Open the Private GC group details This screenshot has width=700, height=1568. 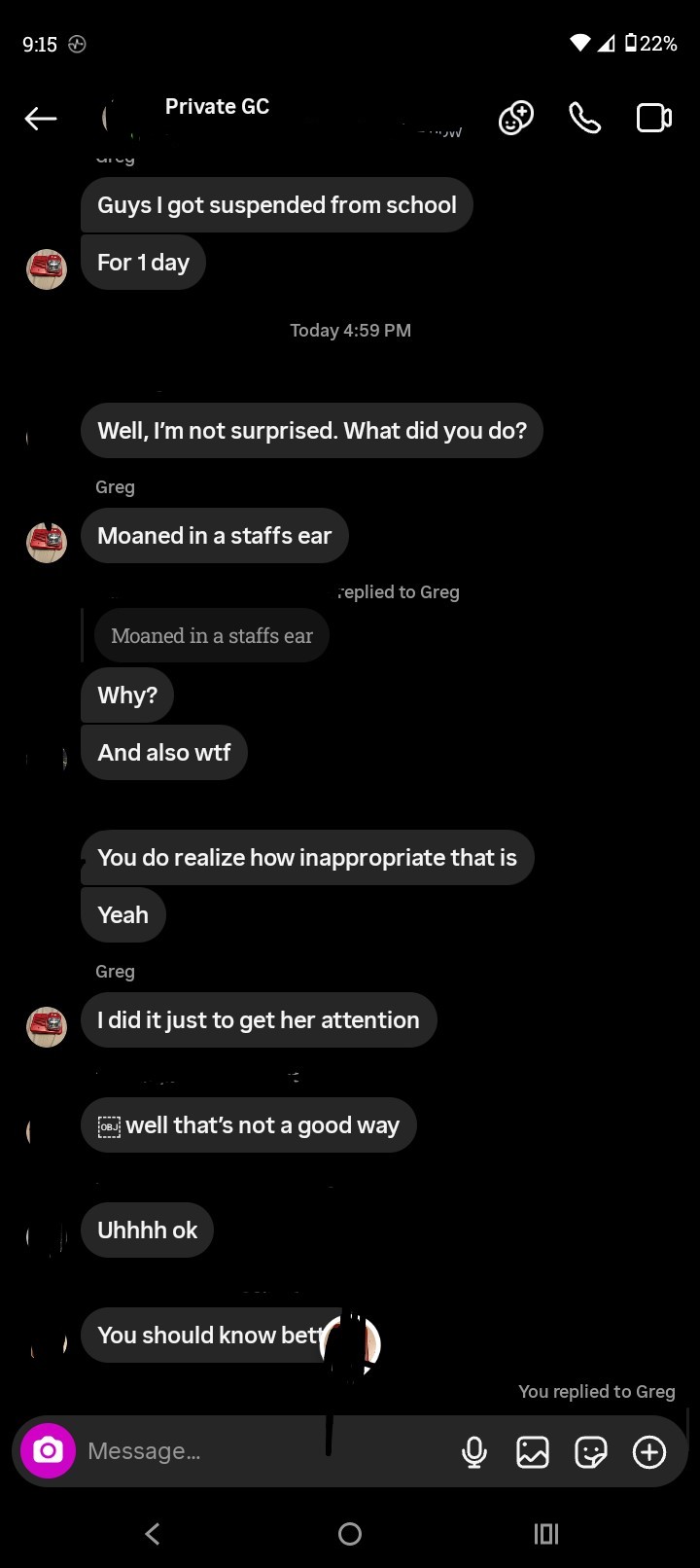pos(217,107)
